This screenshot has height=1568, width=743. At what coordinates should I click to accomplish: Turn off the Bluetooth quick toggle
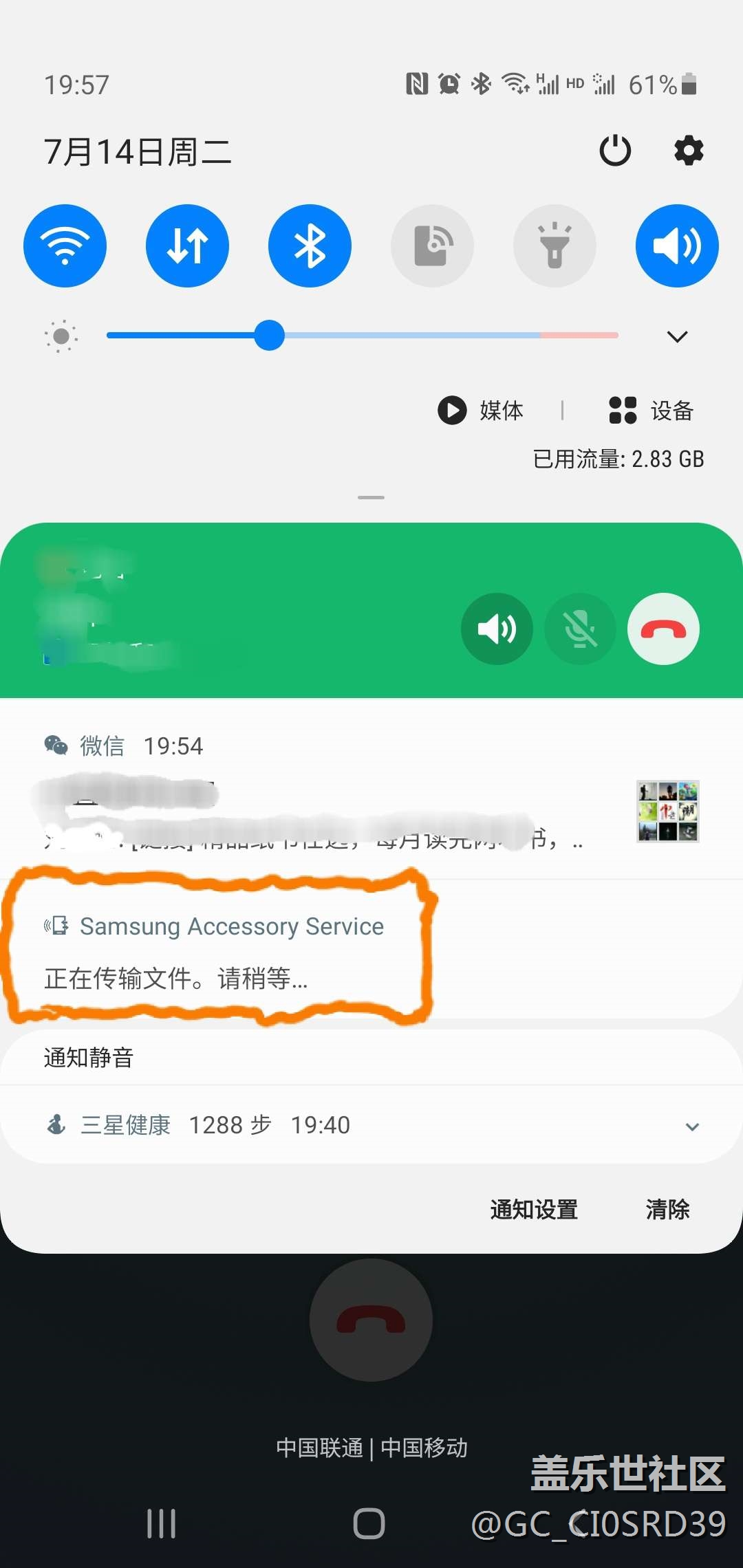pyautogui.click(x=310, y=246)
